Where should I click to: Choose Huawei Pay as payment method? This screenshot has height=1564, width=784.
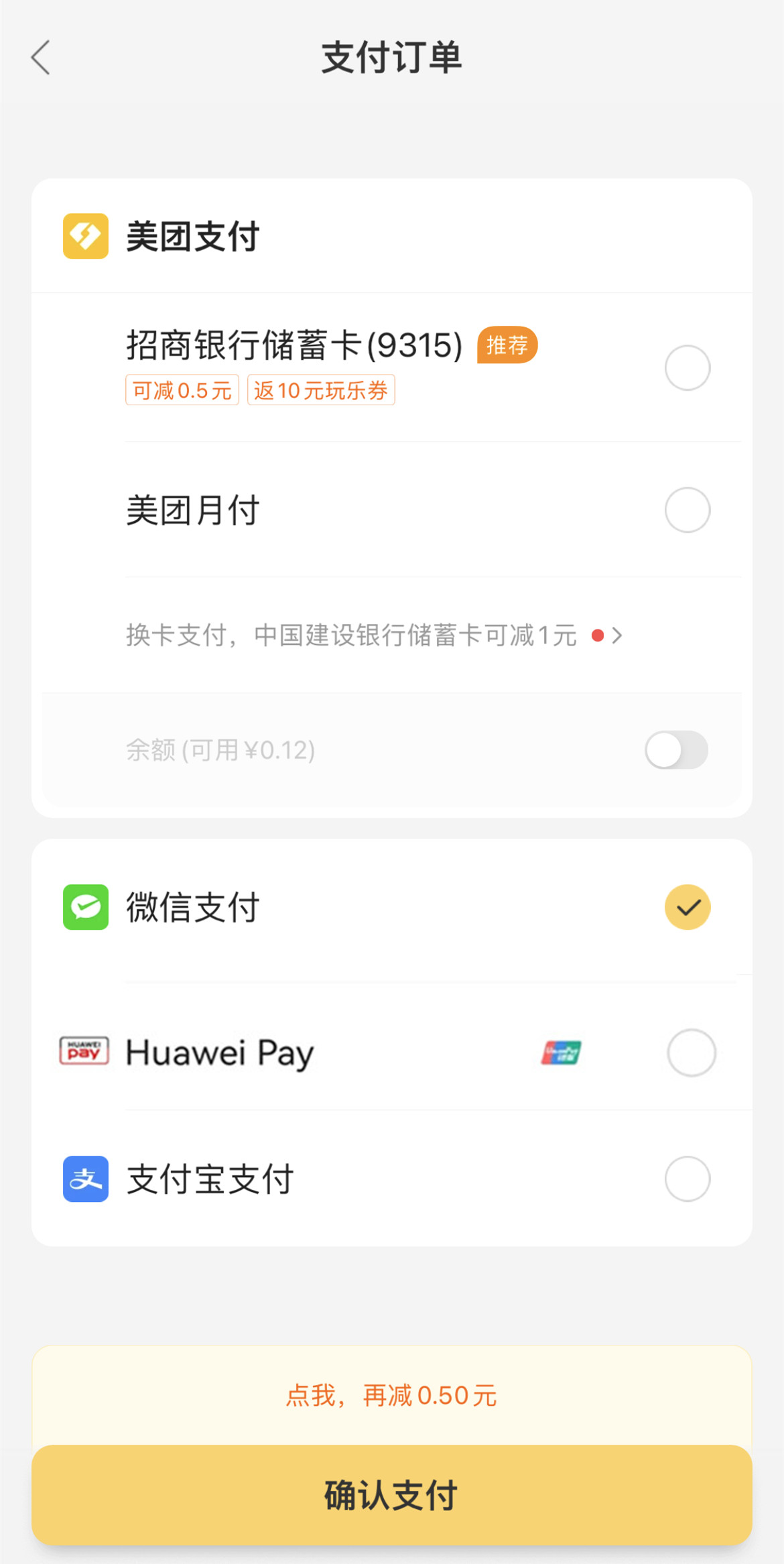pyautogui.click(x=691, y=1052)
